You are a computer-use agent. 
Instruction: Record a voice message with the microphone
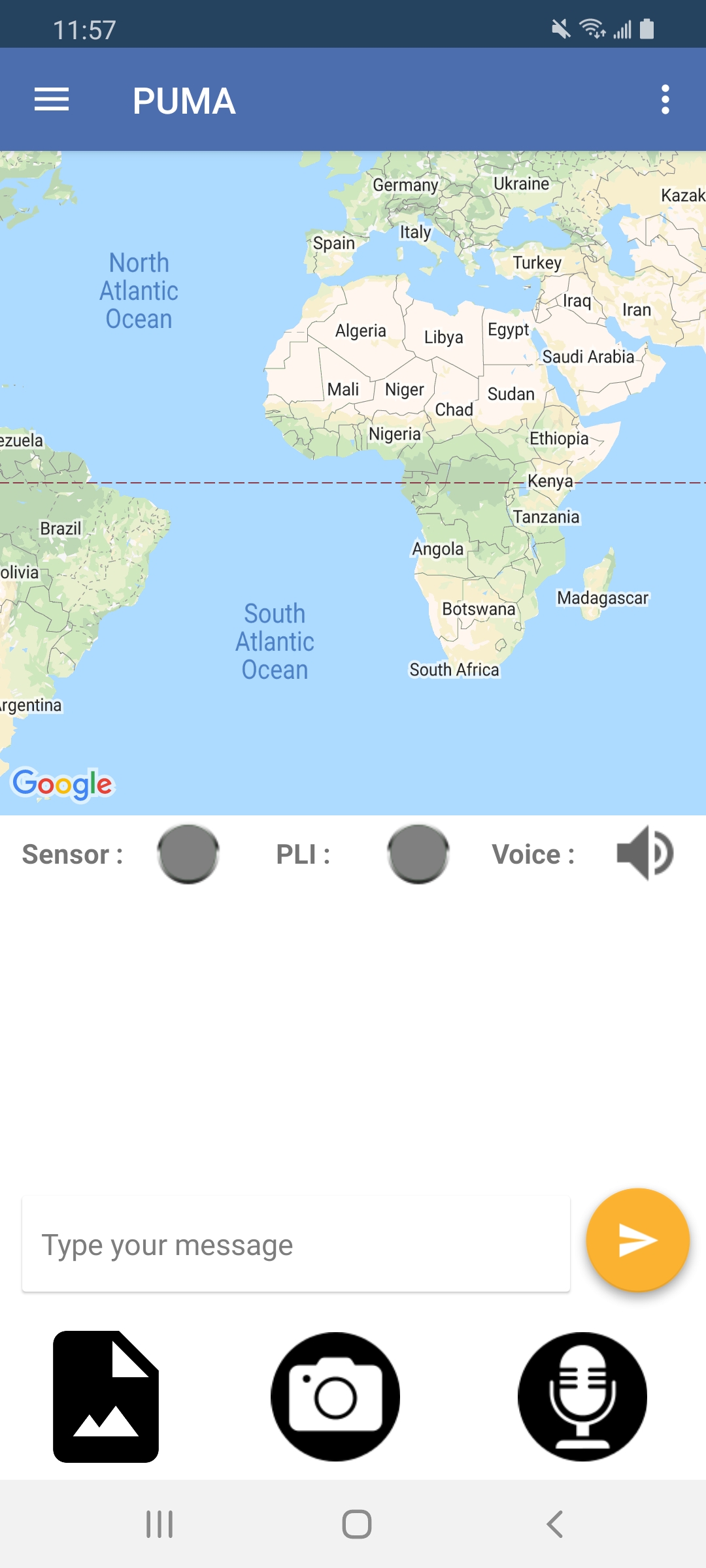point(582,1396)
